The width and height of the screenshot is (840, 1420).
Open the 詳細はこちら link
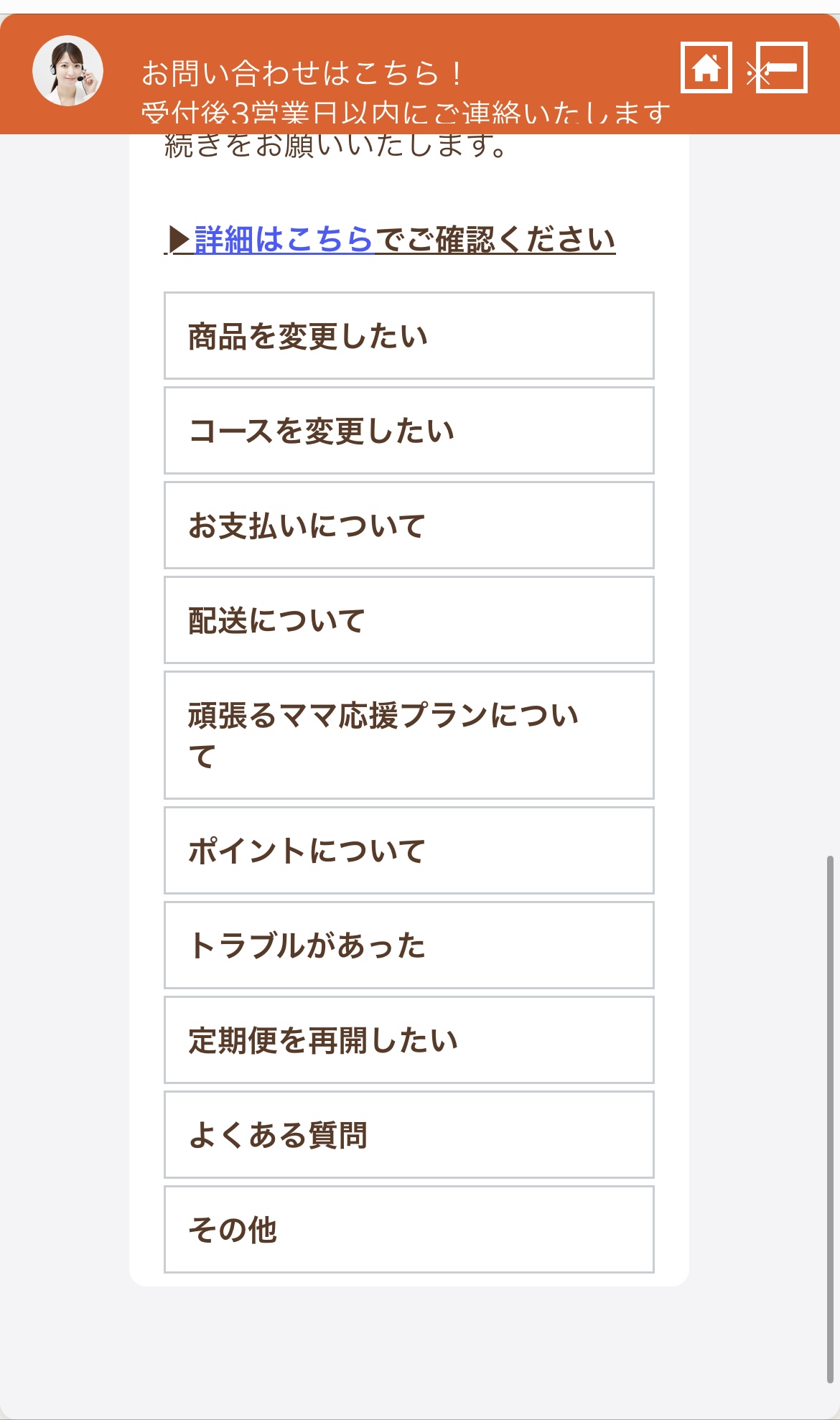[284, 239]
